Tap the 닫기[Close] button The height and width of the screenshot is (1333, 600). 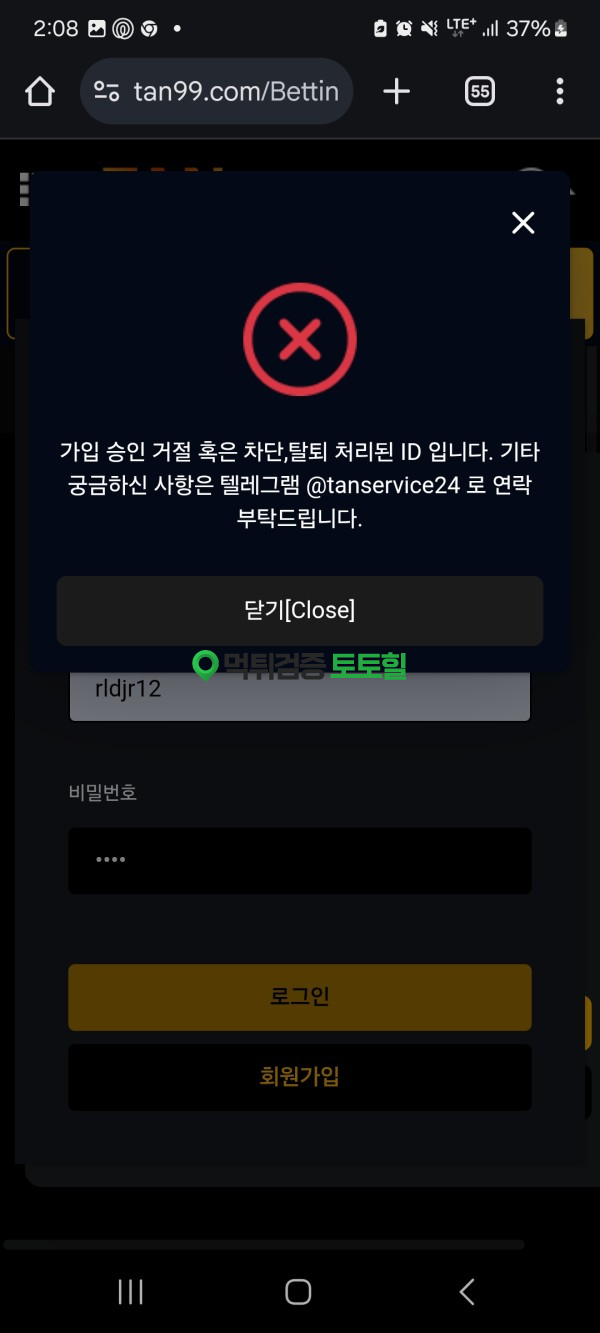coord(300,610)
